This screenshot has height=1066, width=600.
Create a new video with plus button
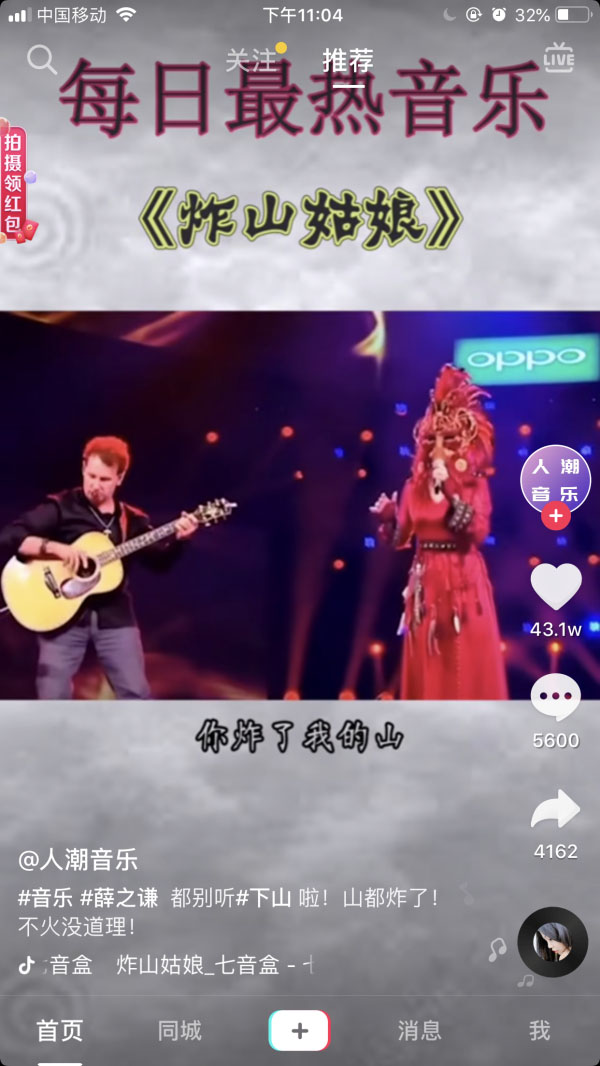(299, 1031)
